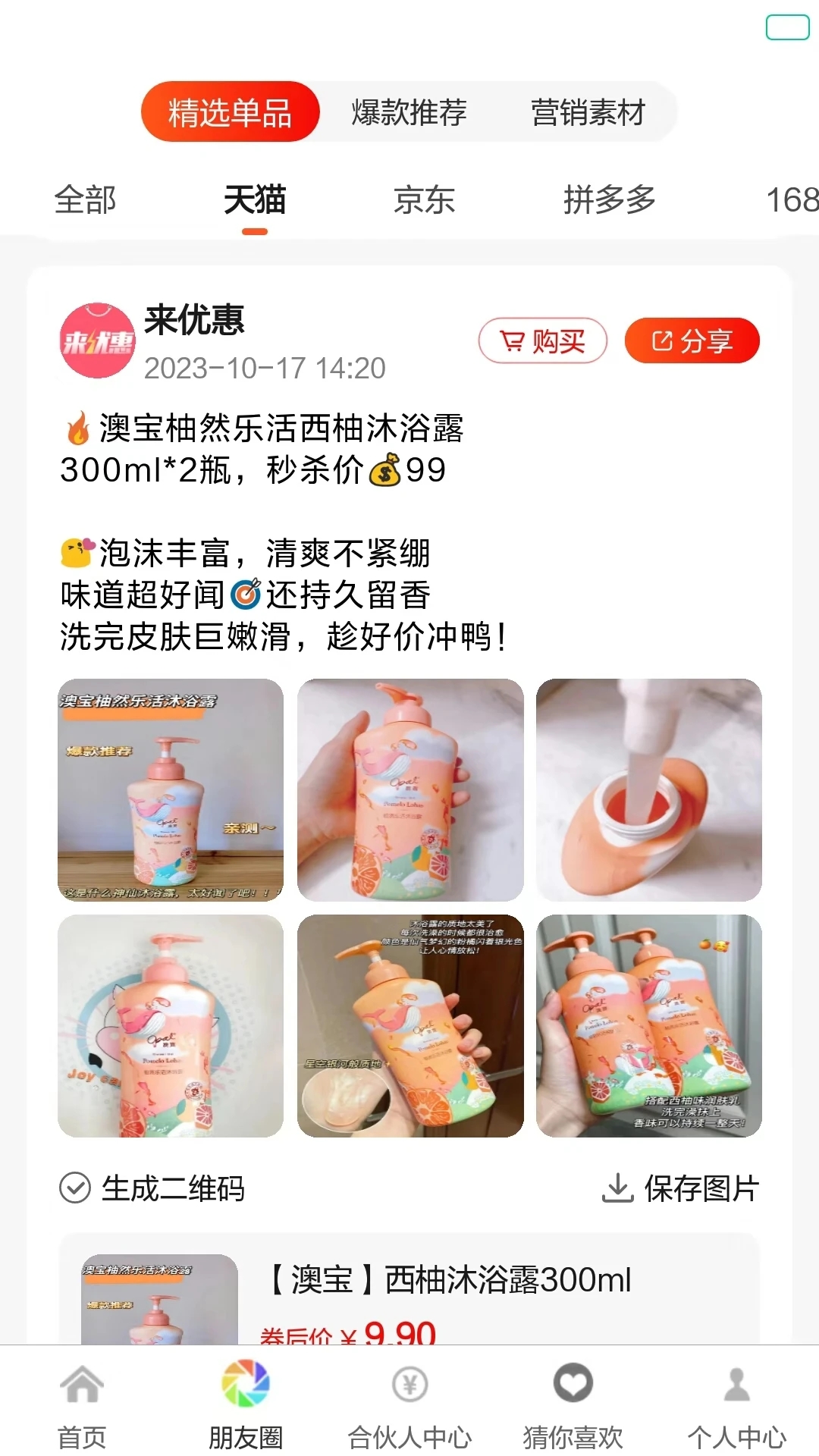Open first photo labeled 澳宝柚然乐活沐浴露
Screen dimensions: 819x1456
pos(171,789)
